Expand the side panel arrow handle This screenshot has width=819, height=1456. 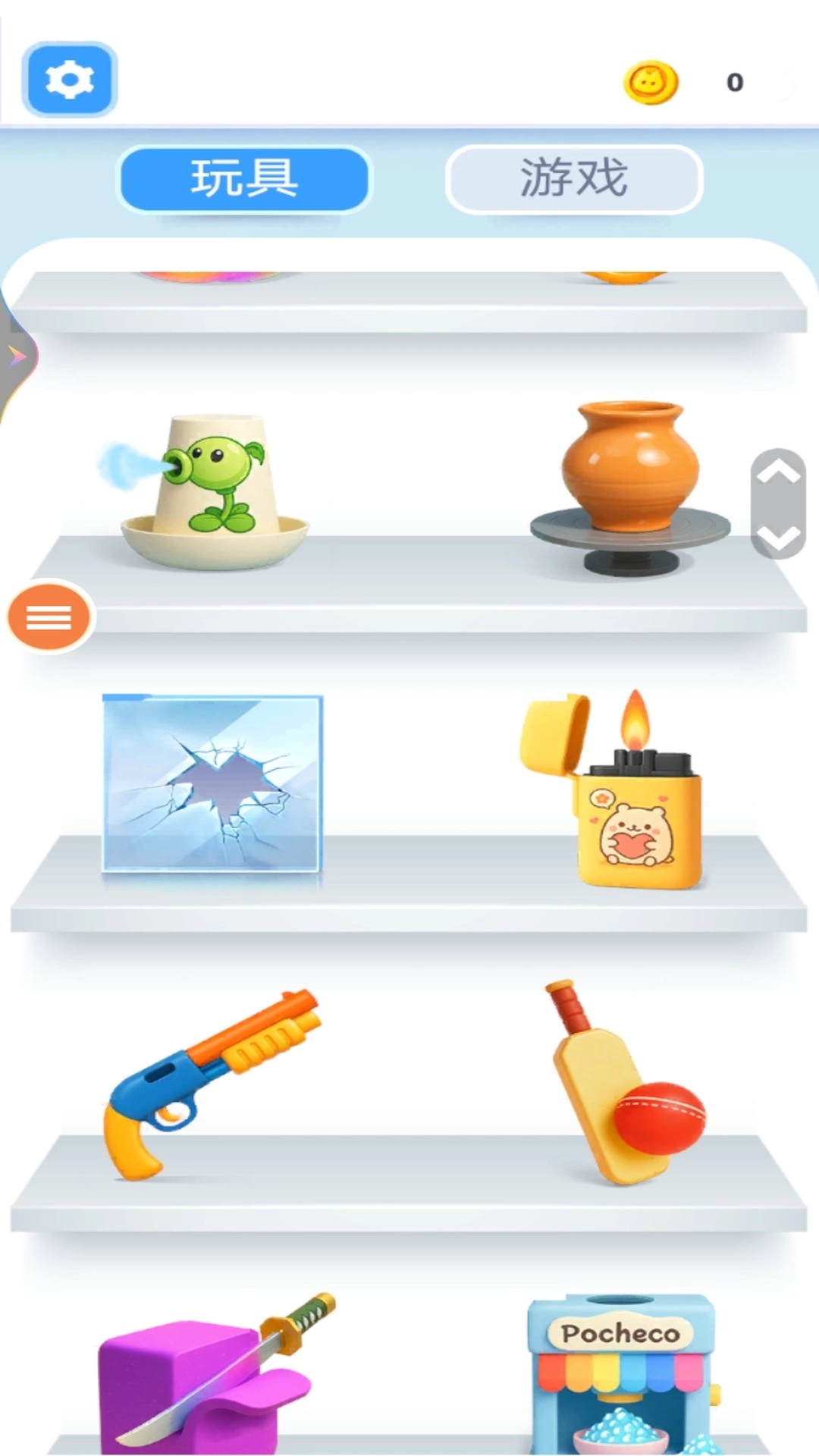pos(17,356)
